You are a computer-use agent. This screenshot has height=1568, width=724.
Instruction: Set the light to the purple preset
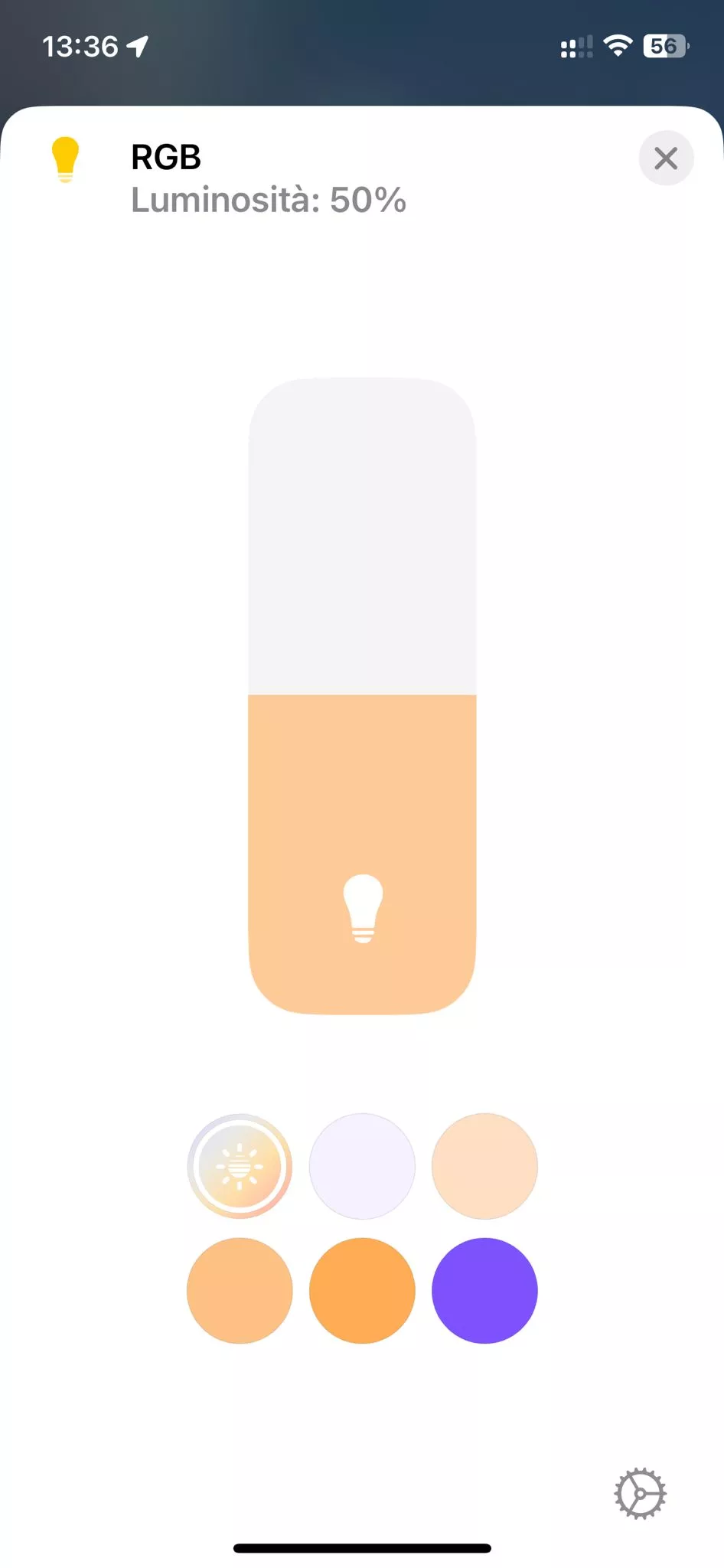484,1290
